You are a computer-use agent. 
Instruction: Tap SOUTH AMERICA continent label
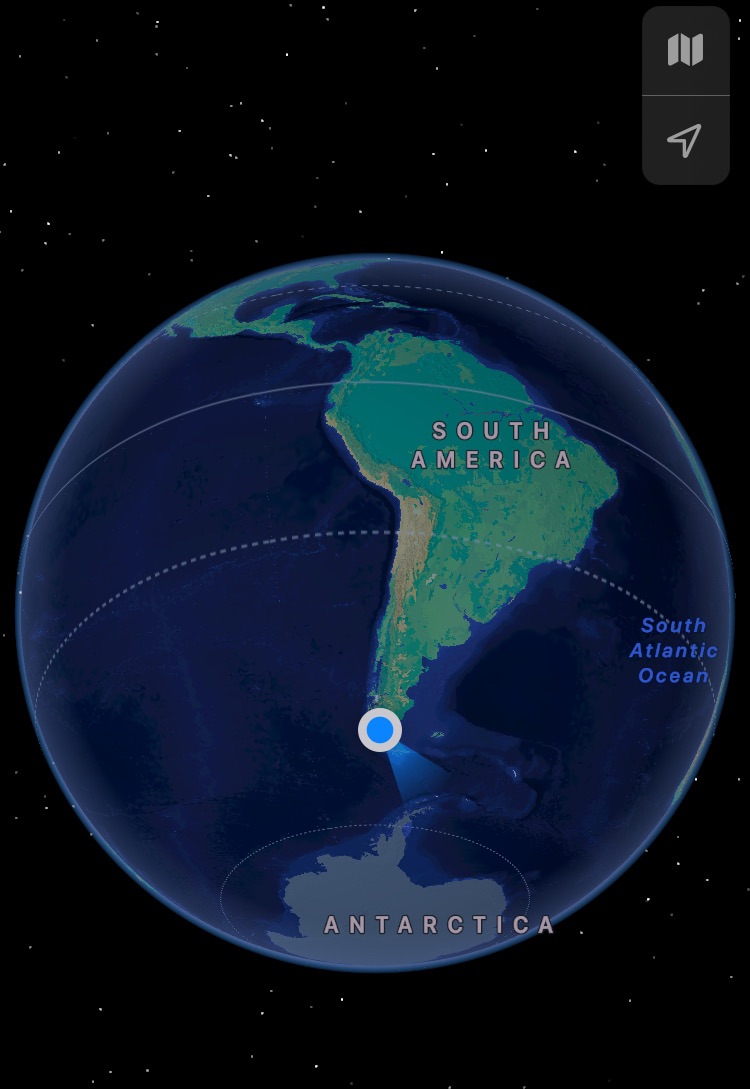(491, 446)
